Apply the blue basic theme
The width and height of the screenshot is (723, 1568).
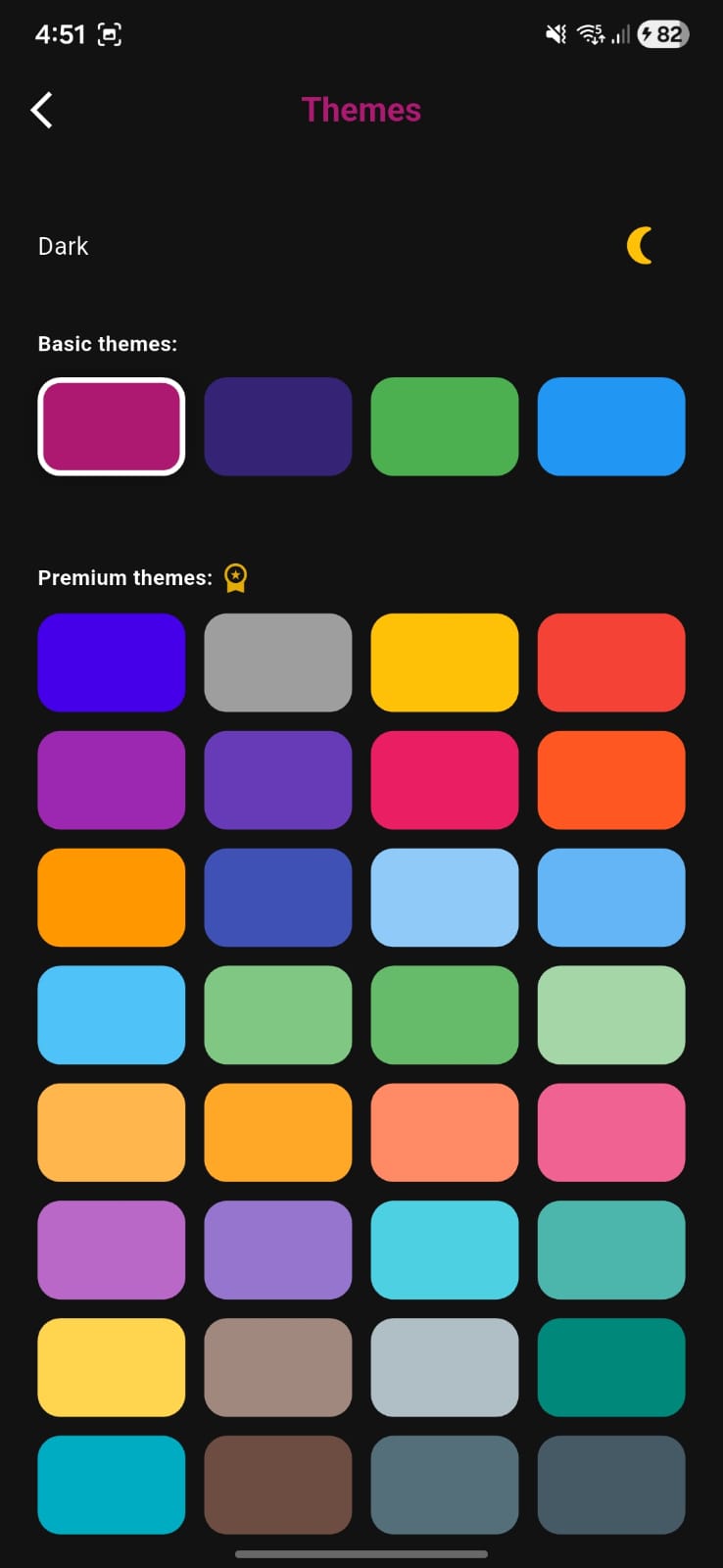click(x=611, y=426)
